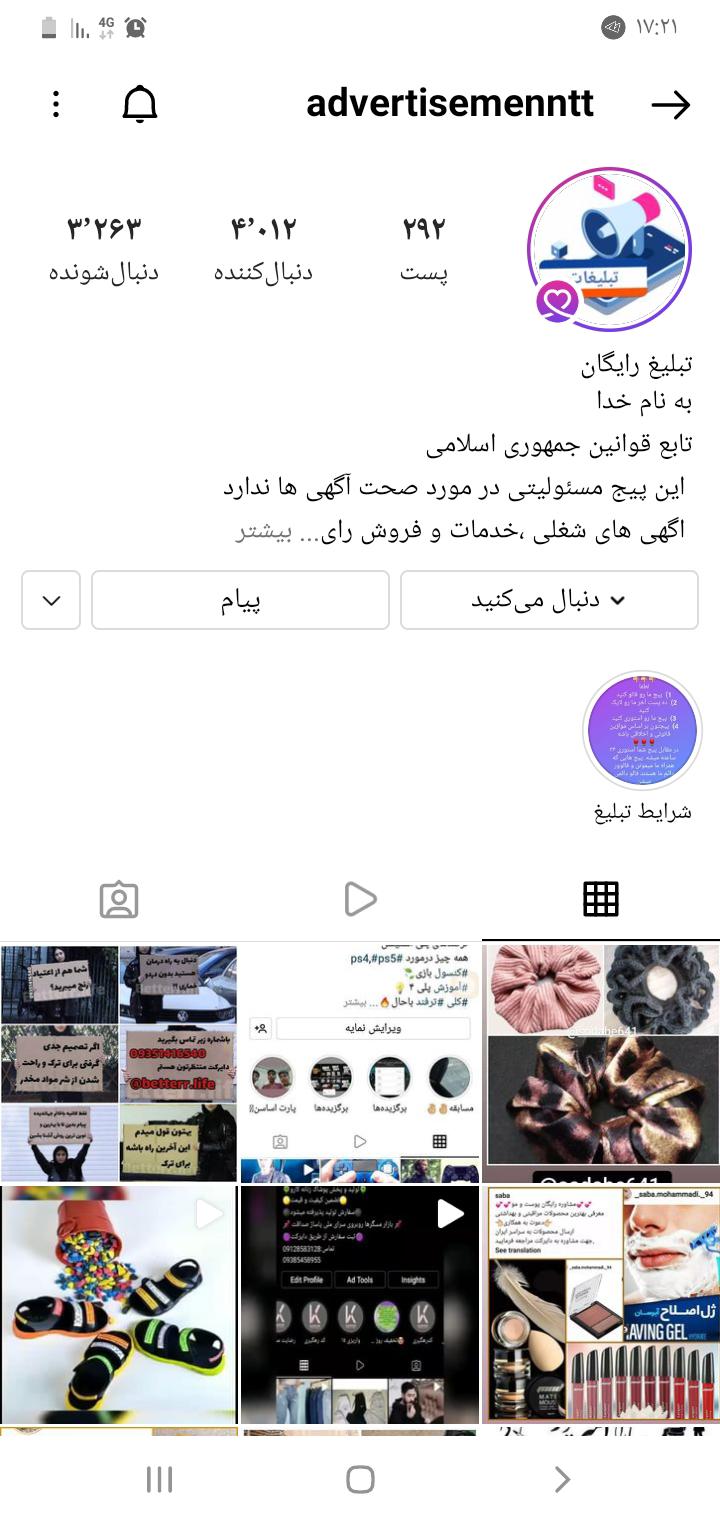The height and width of the screenshot is (1520, 720).
Task: View the ۳٬۲۶۳ دنبال‌شونده following list
Action: [x=104, y=248]
